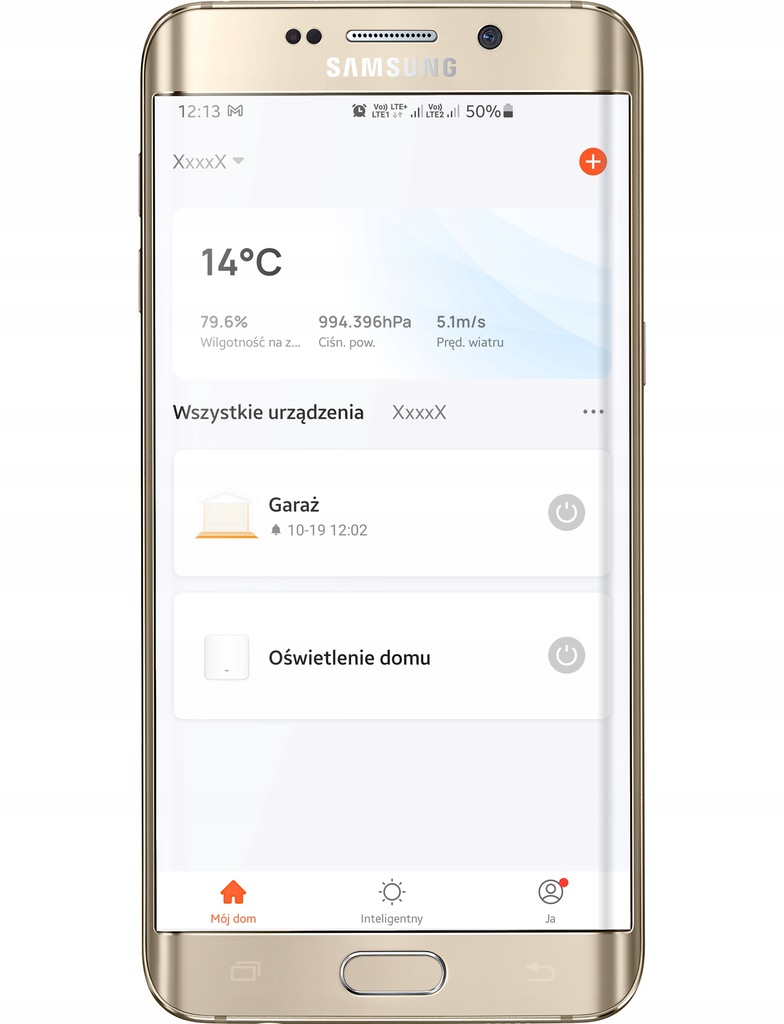784x1024 pixels.
Task: Open the XxxxX home selector dropdown
Action: (208, 162)
